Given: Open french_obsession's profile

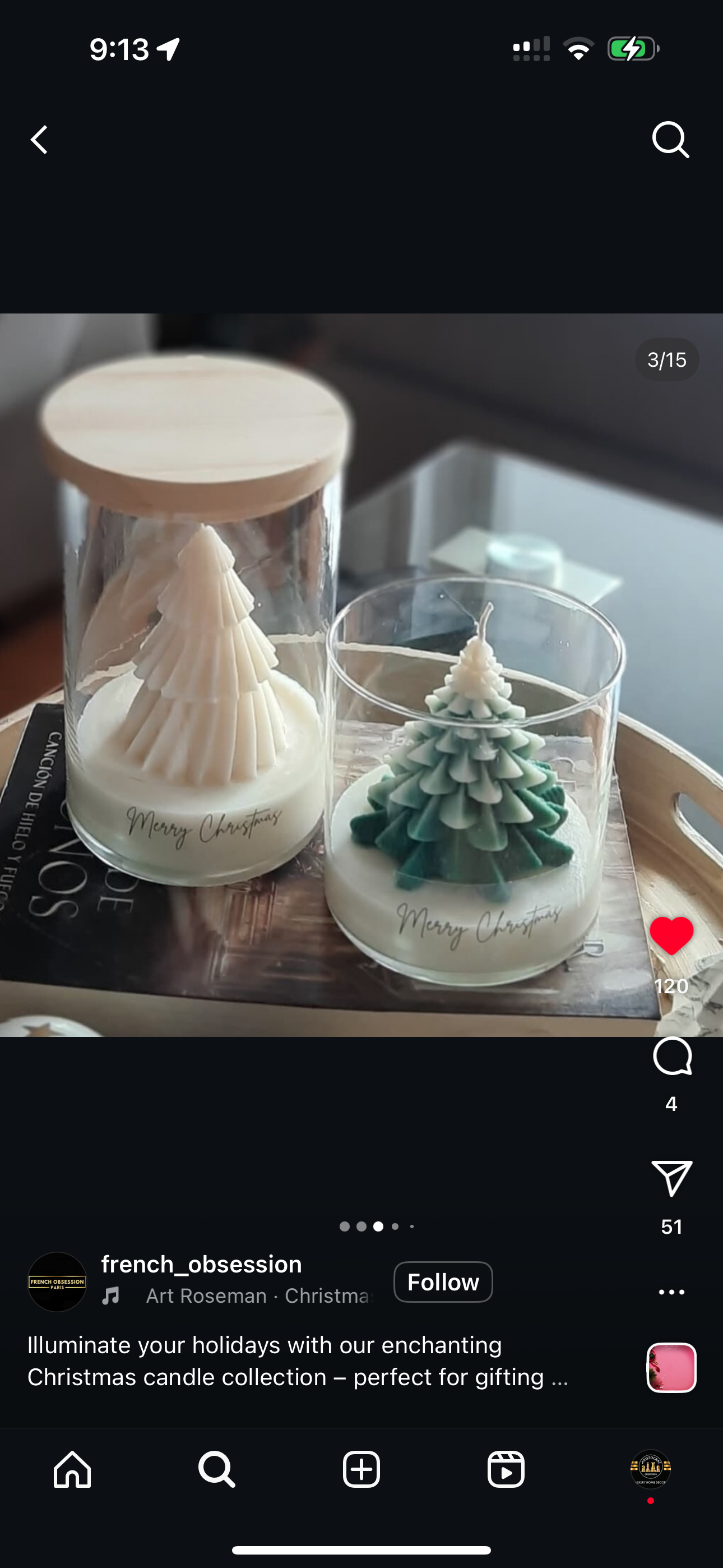Looking at the screenshot, I should pos(201,1264).
